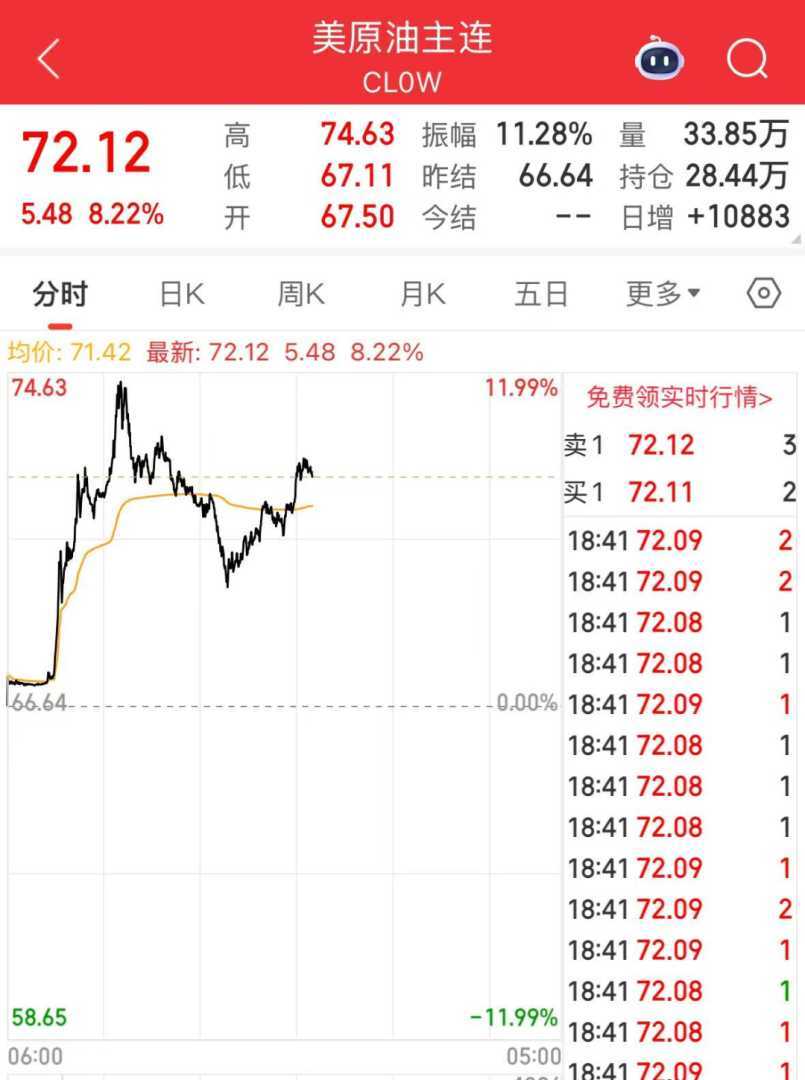Open search with the magnifier icon

(747, 60)
